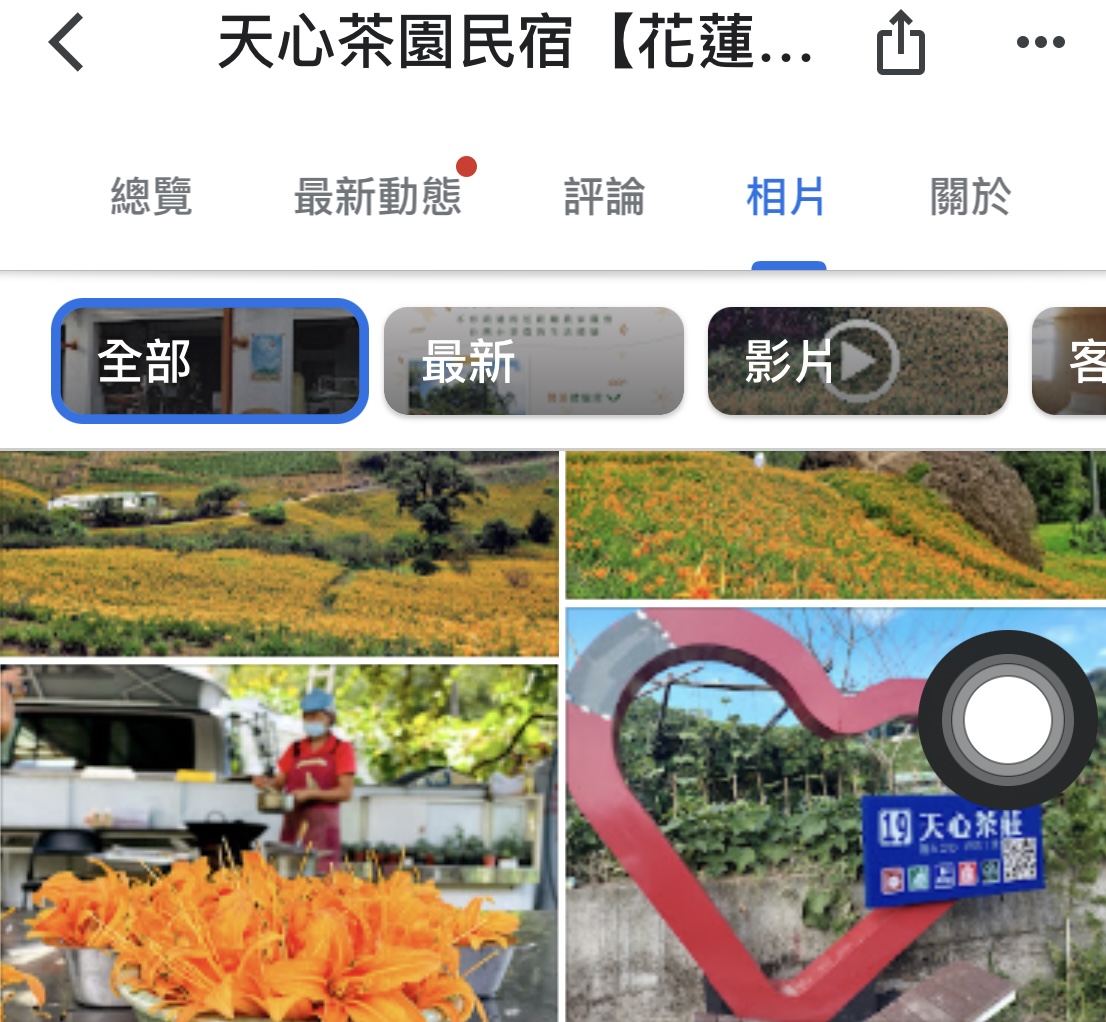
Task: Open the 關於 tab
Action: [x=970, y=197]
